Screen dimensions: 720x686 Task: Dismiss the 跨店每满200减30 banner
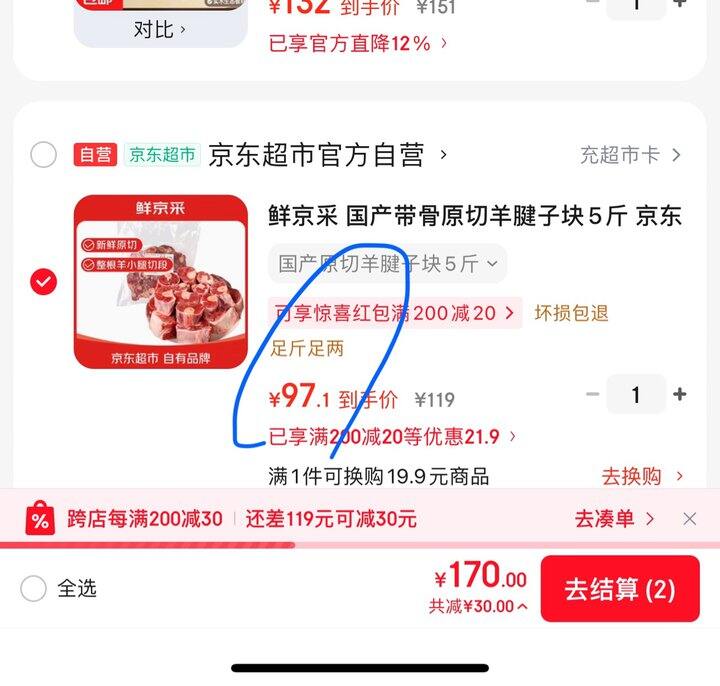pyautogui.click(x=689, y=518)
